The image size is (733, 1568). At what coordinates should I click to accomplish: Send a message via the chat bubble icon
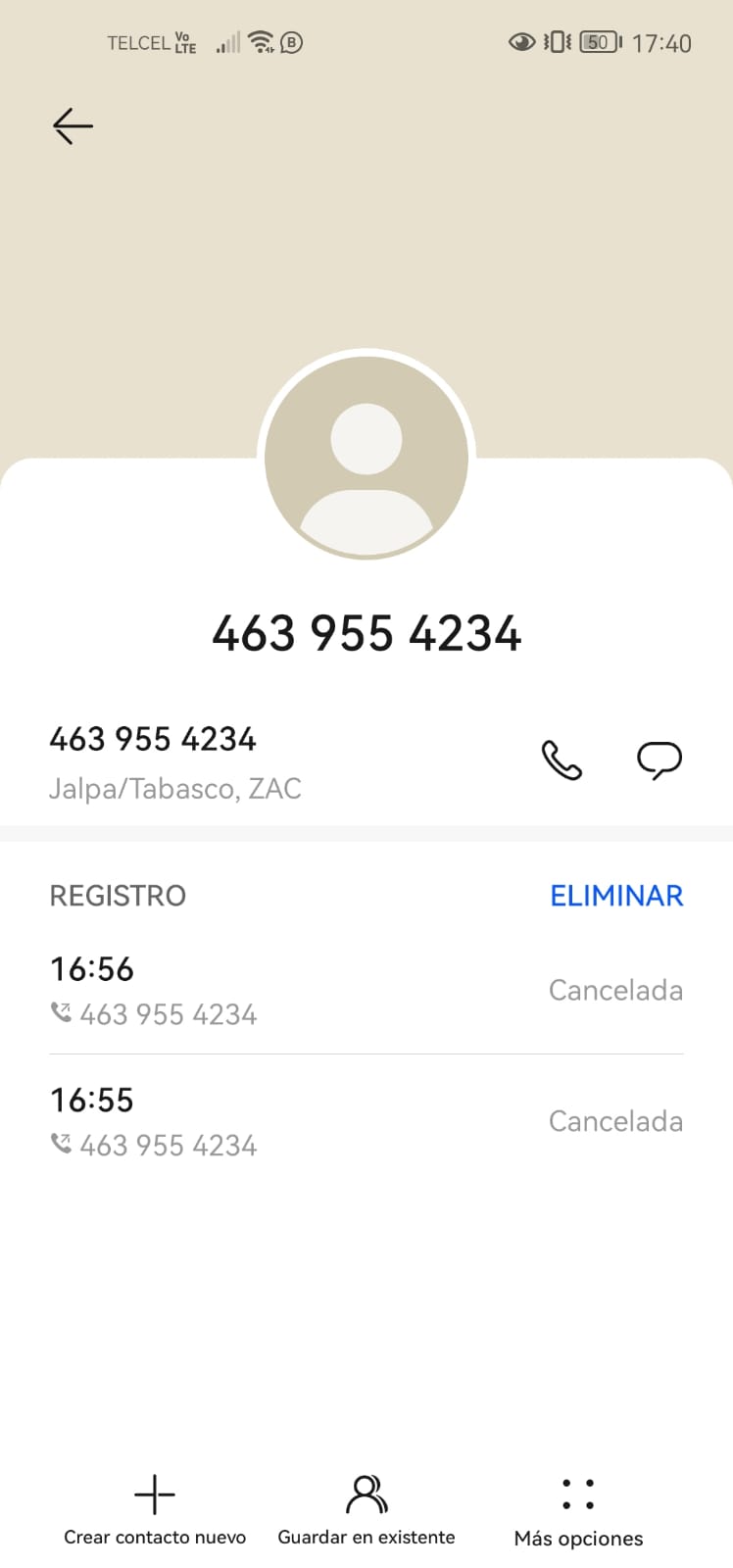(660, 759)
